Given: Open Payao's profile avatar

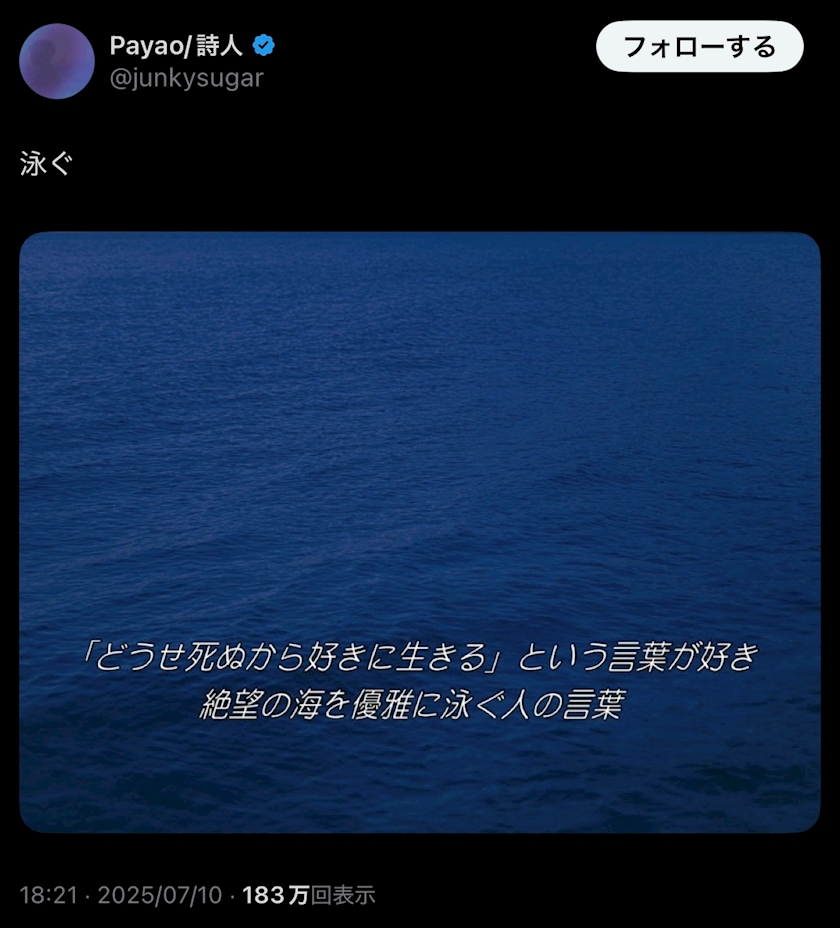Looking at the screenshot, I should click(x=57, y=61).
